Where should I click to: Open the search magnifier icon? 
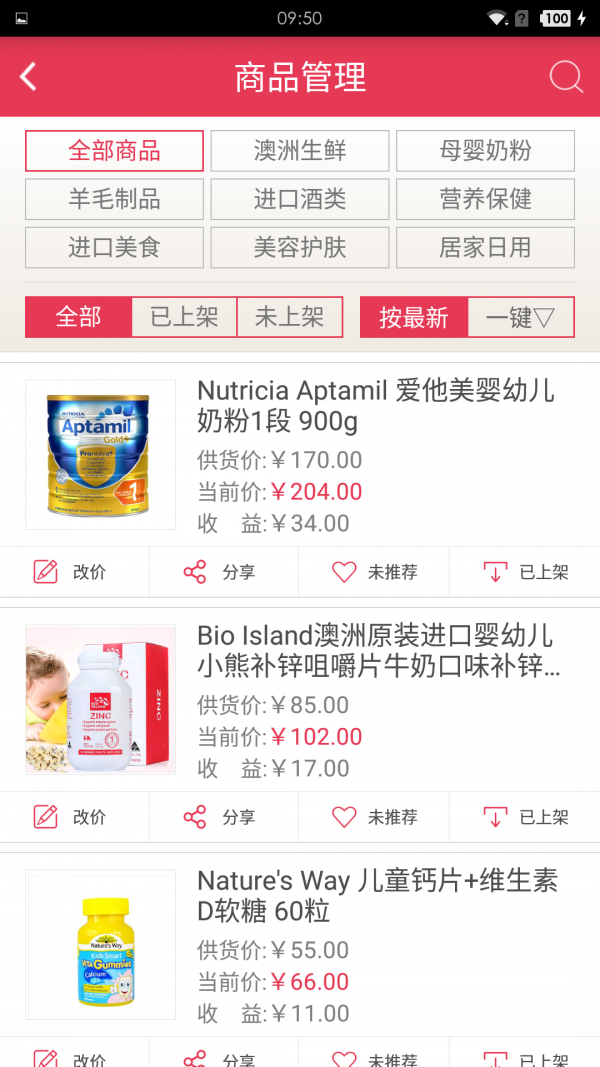coord(566,77)
